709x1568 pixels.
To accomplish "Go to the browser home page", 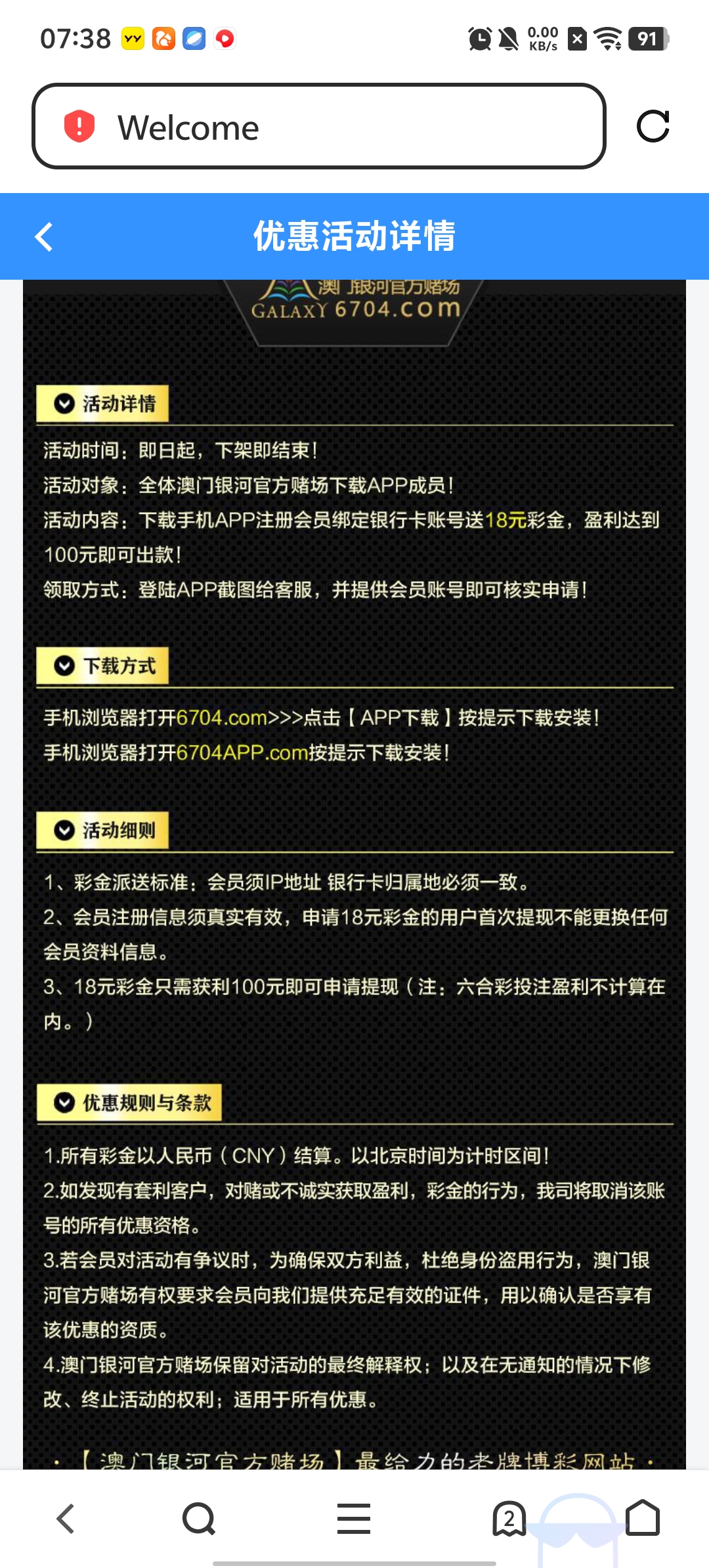I will coord(643,1517).
